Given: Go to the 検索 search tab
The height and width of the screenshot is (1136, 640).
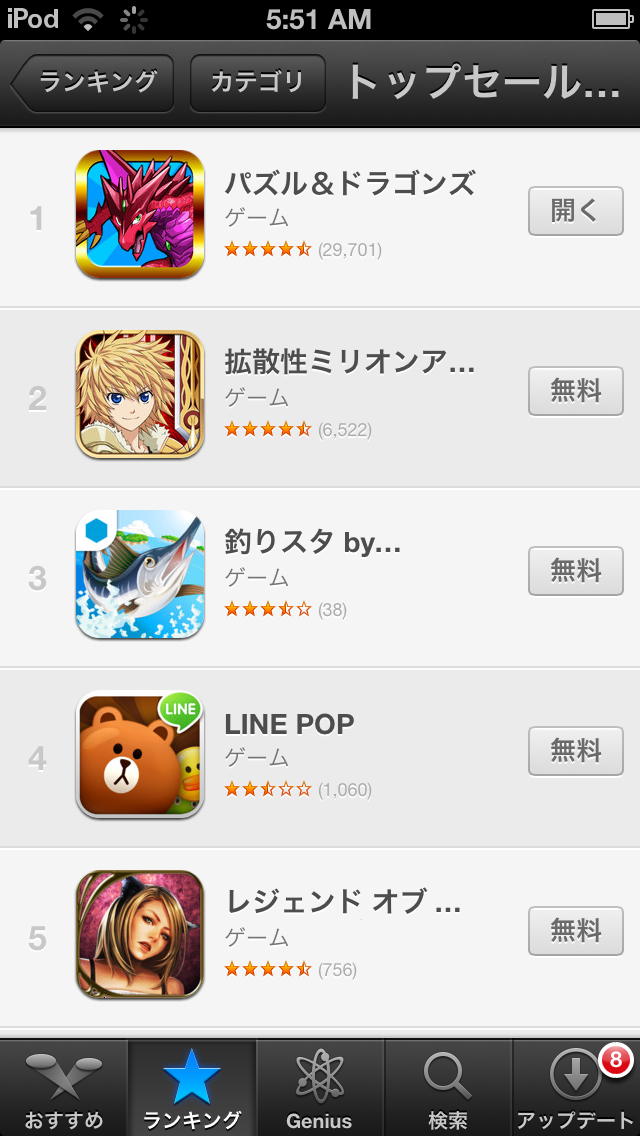Looking at the screenshot, I should pyautogui.click(x=447, y=1088).
